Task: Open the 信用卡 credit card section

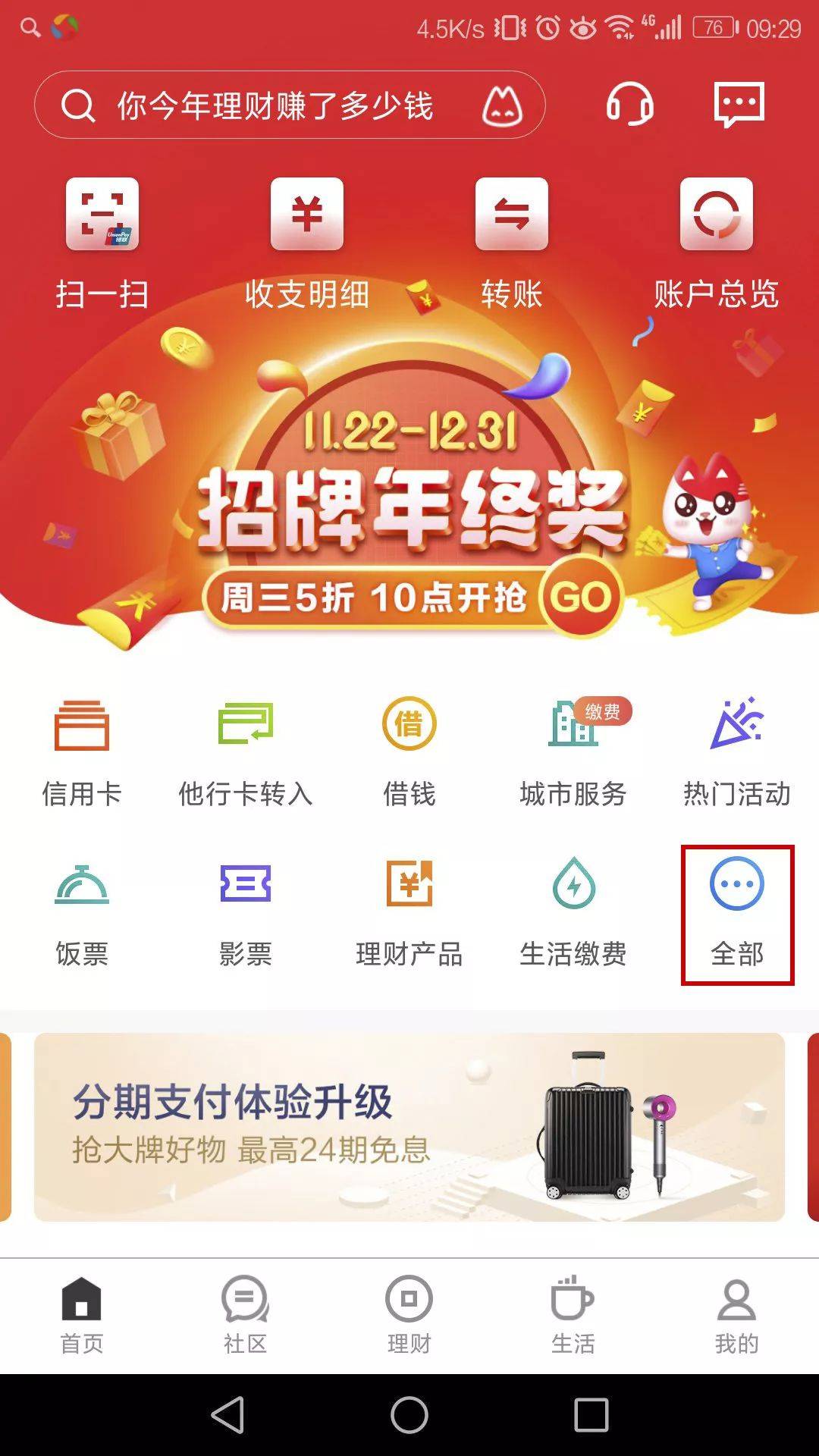Action: (x=82, y=751)
